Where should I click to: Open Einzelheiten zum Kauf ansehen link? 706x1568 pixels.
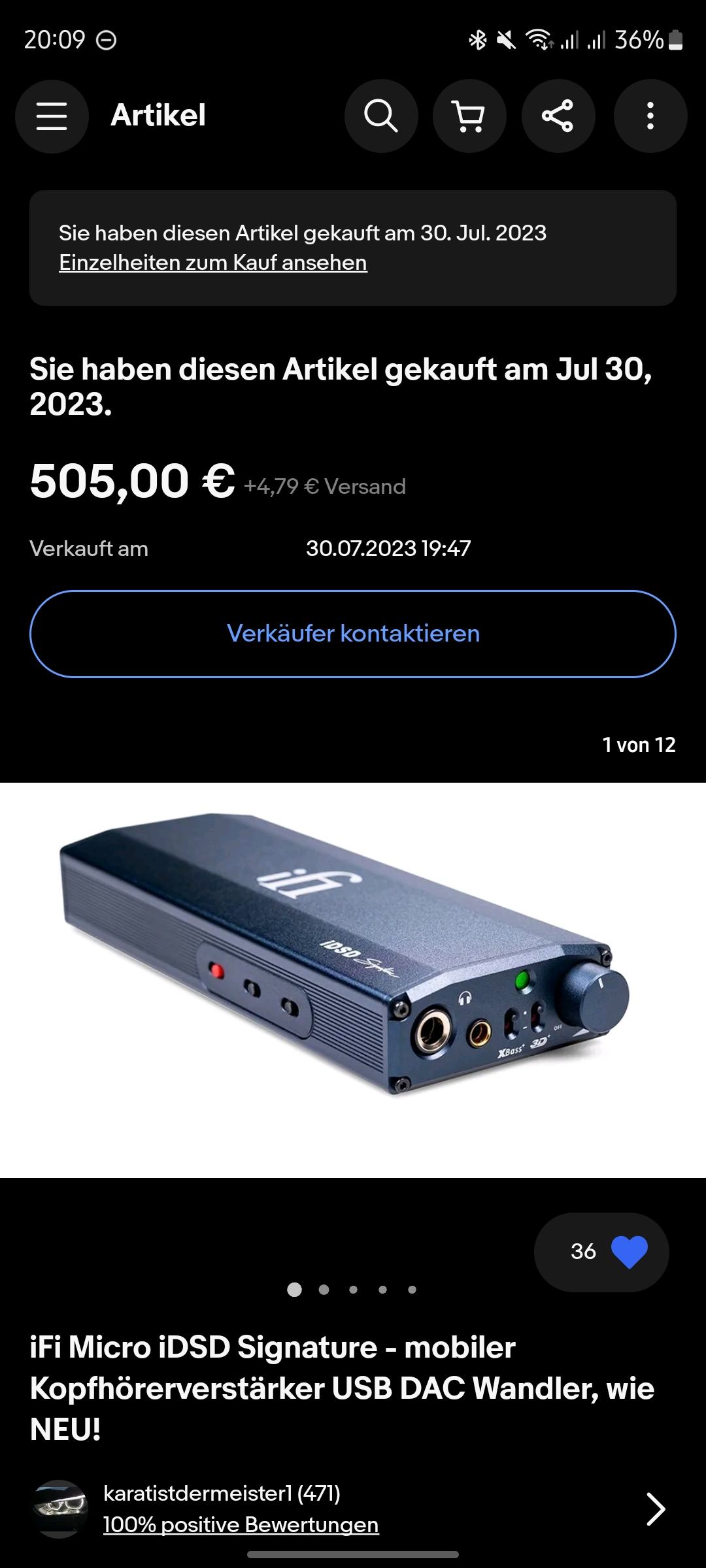click(x=213, y=263)
